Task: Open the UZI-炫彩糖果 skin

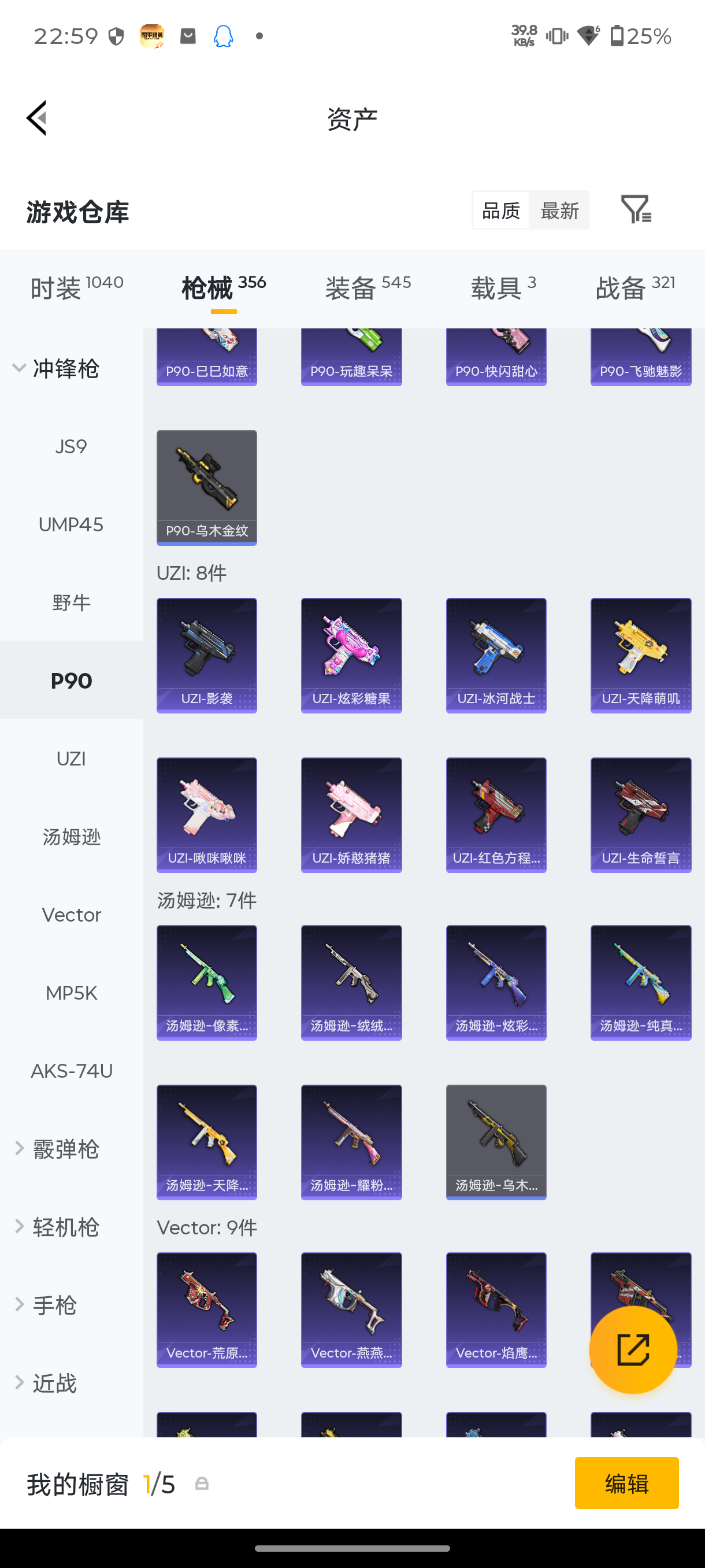Action: (351, 655)
